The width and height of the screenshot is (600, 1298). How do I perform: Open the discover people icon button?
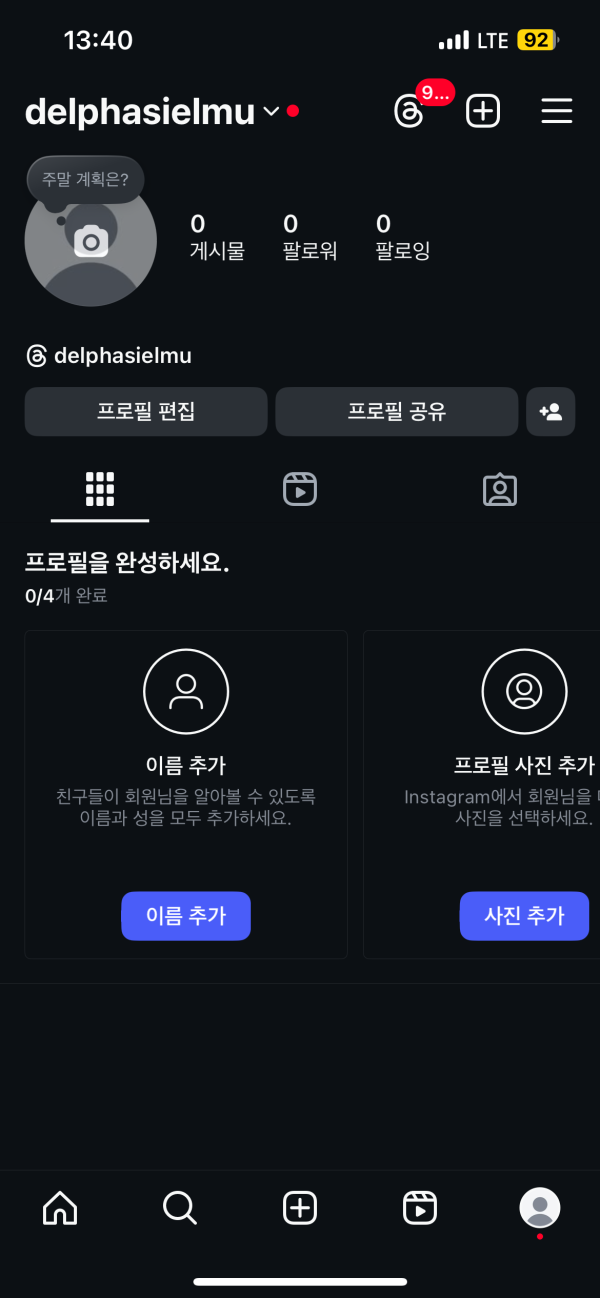click(551, 412)
